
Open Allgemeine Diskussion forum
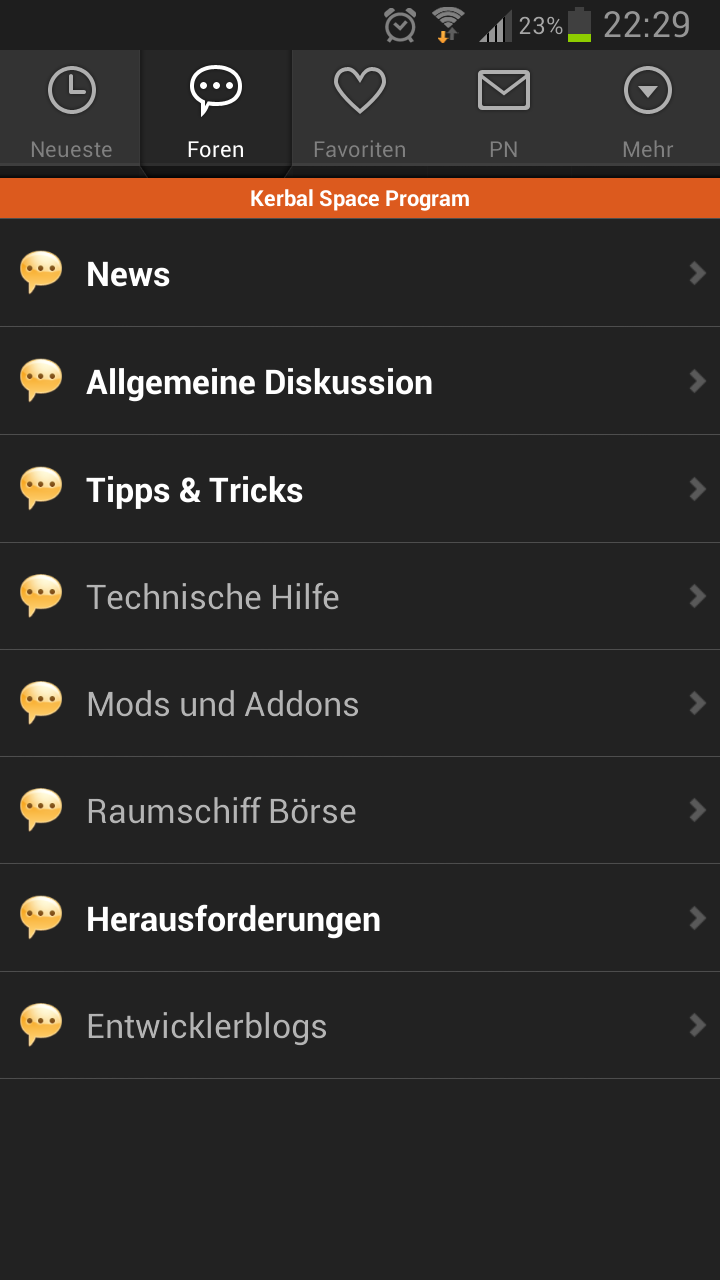click(360, 381)
